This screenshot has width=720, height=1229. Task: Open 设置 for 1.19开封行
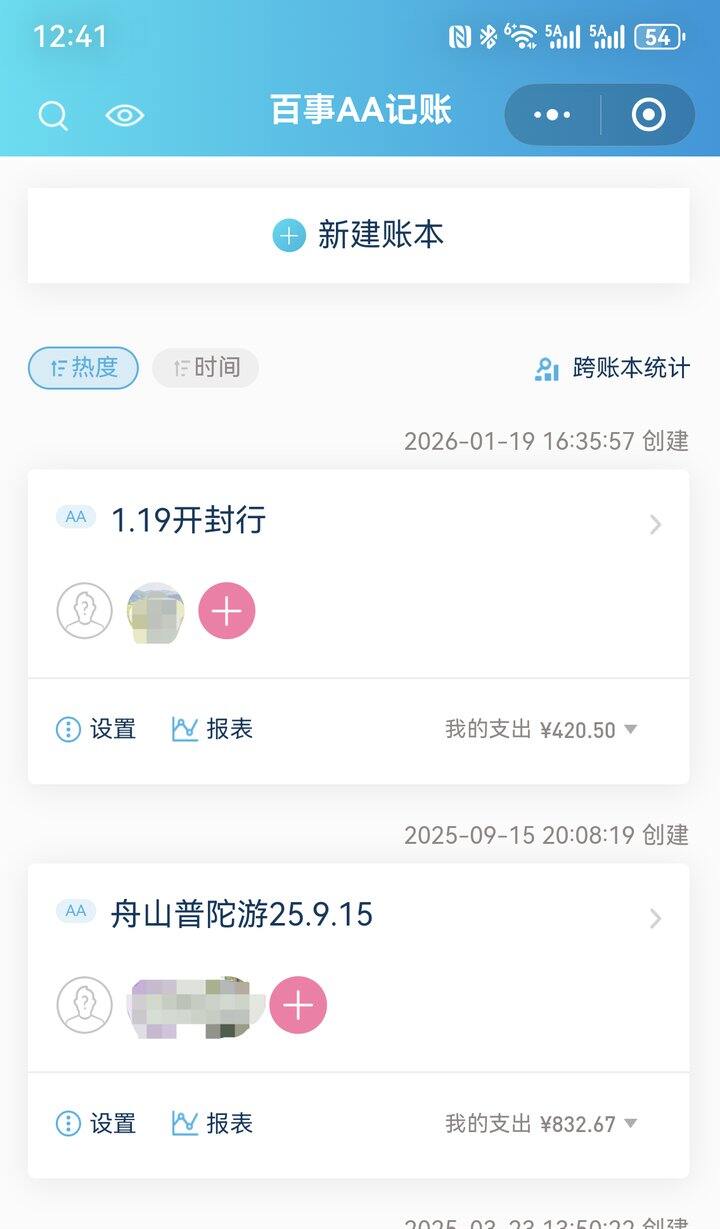(x=96, y=729)
